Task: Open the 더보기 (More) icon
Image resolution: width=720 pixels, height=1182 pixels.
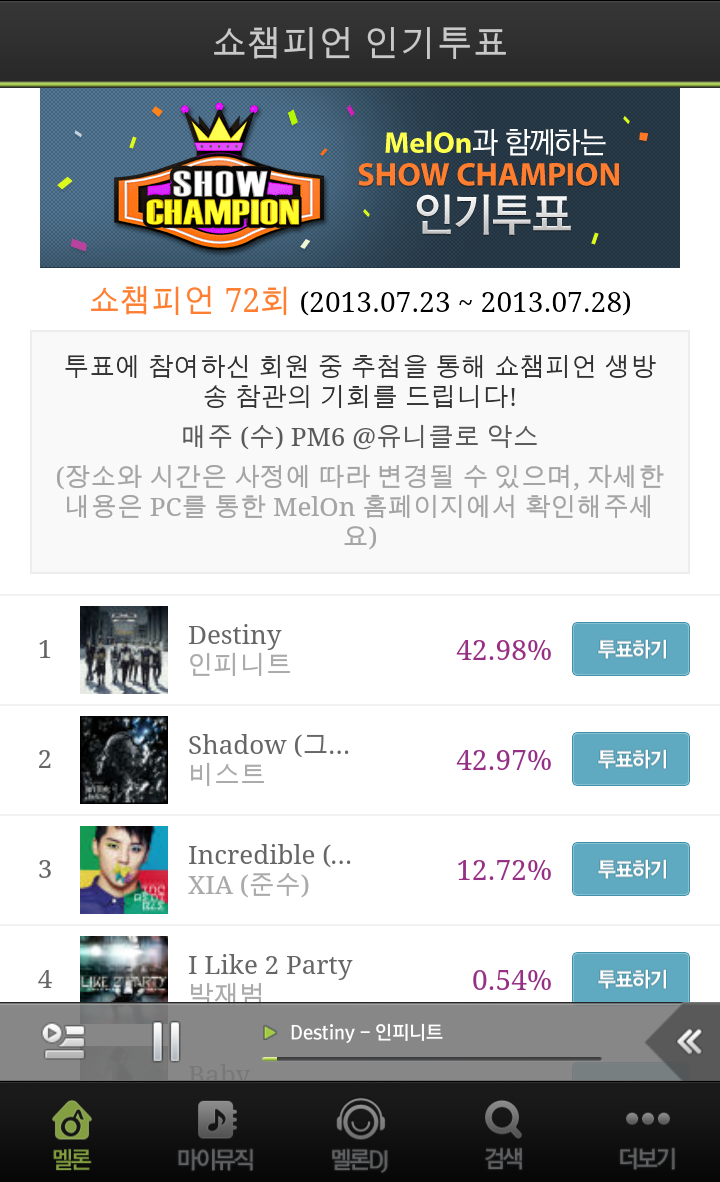Action: [647, 1120]
